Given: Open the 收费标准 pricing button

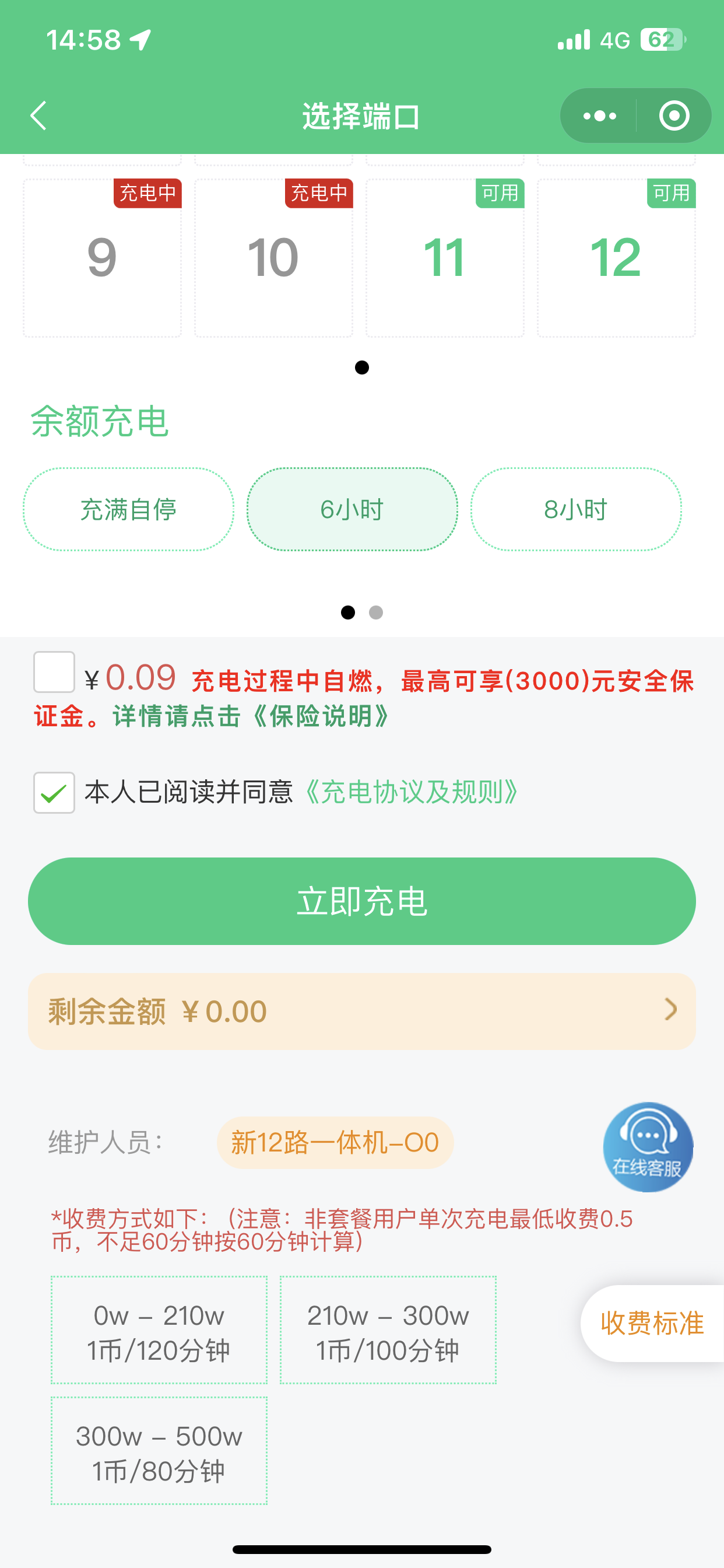Looking at the screenshot, I should [x=652, y=1324].
